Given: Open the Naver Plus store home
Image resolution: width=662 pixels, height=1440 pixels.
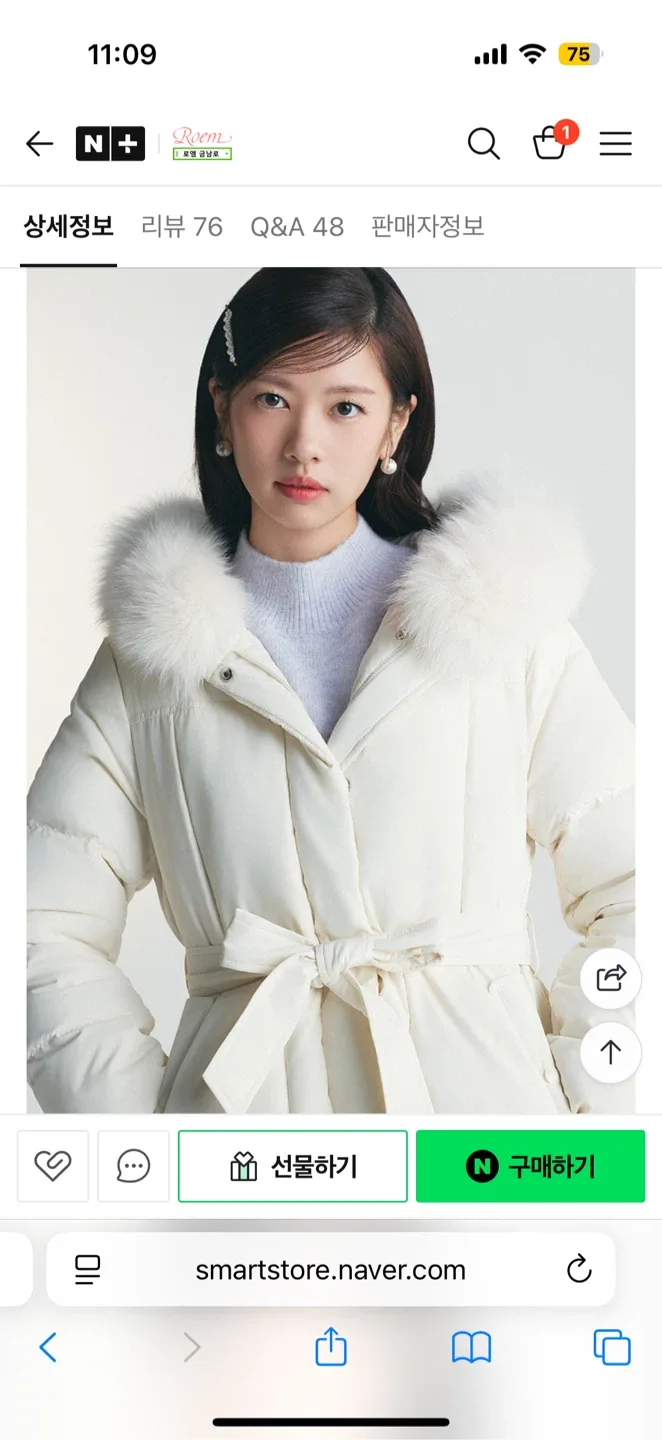Looking at the screenshot, I should [110, 144].
